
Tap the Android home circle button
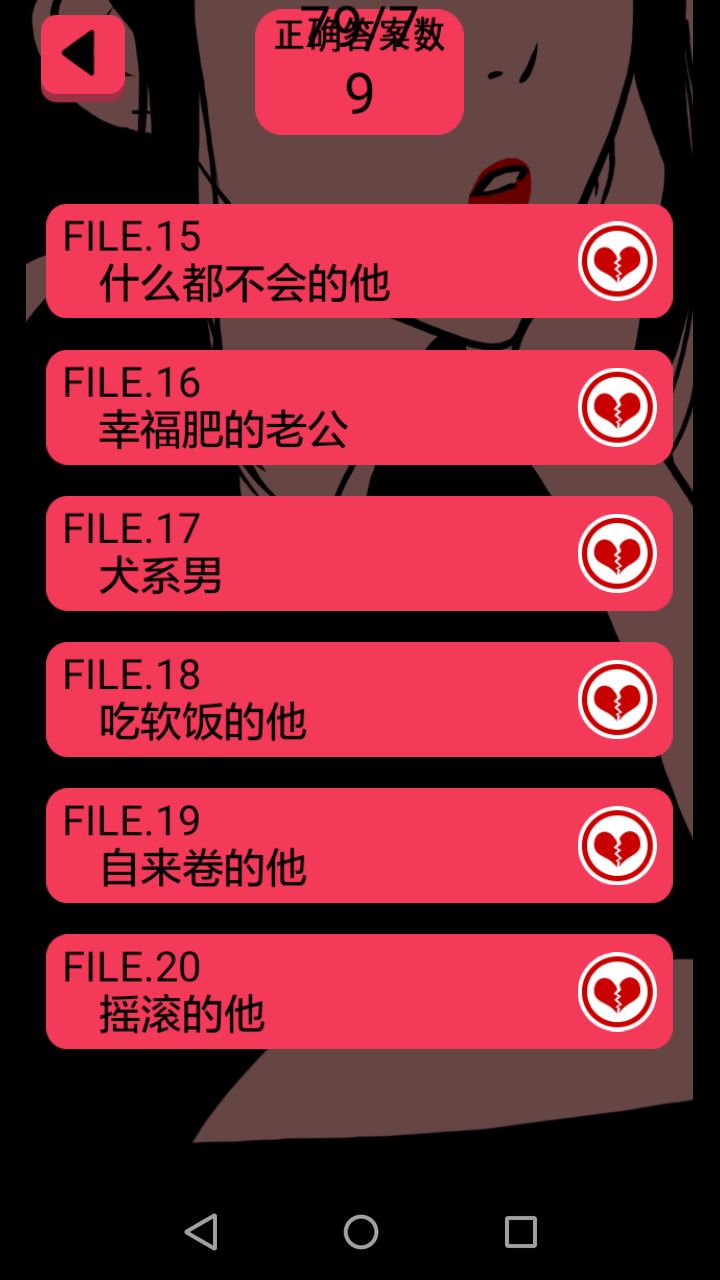(359, 1231)
